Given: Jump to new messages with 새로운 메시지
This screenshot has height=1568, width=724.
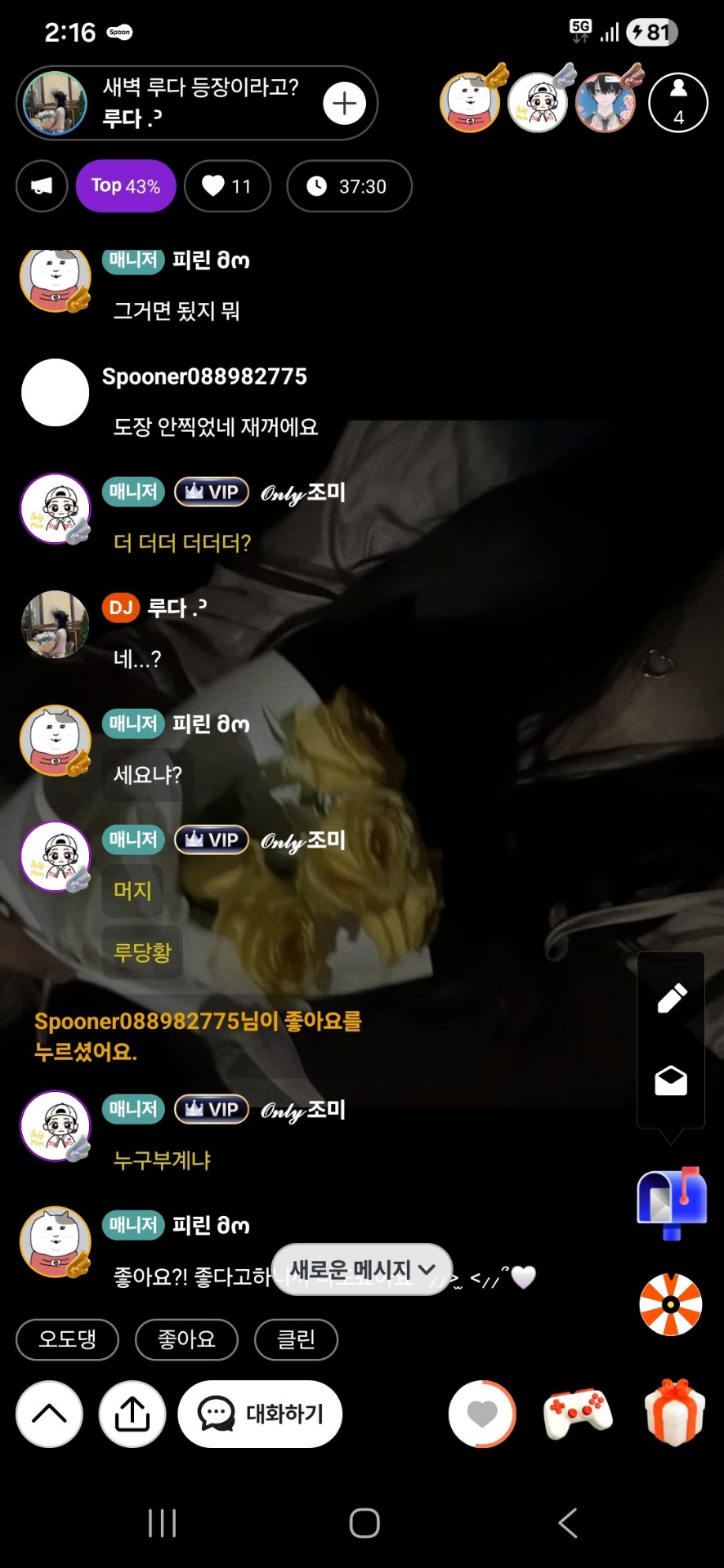Looking at the screenshot, I should coord(362,1270).
